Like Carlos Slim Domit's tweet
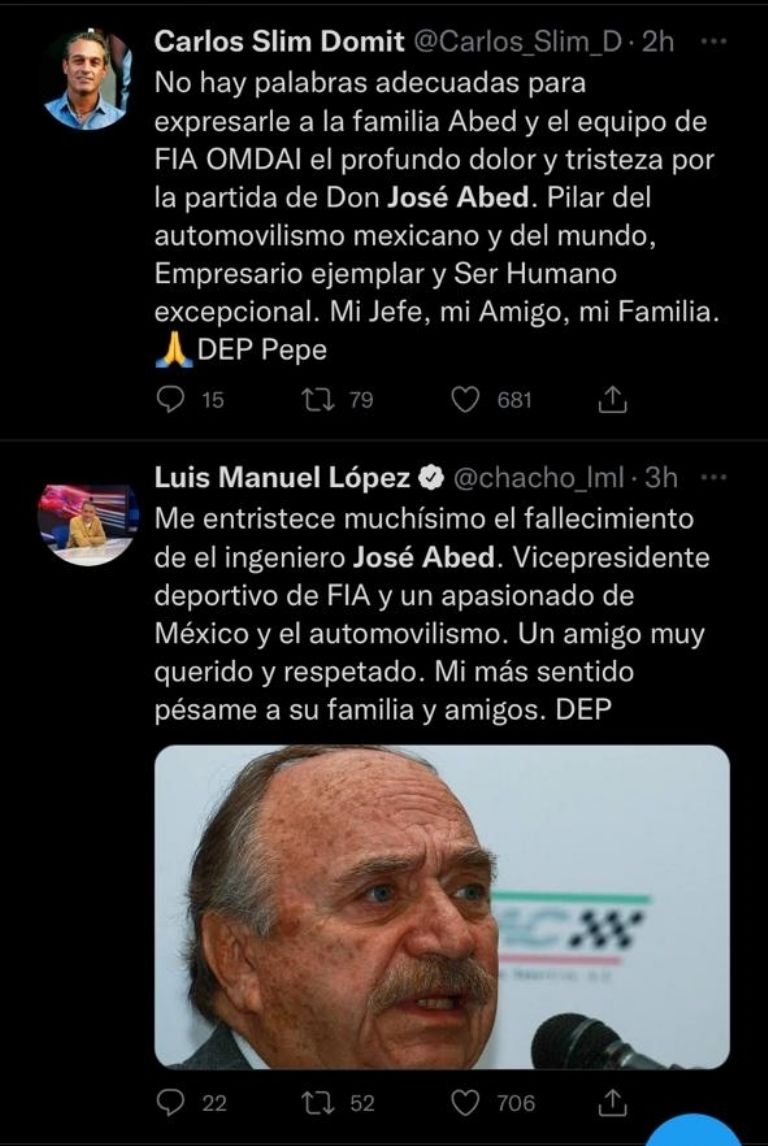Screen dimensions: 768x1146 point(465,401)
